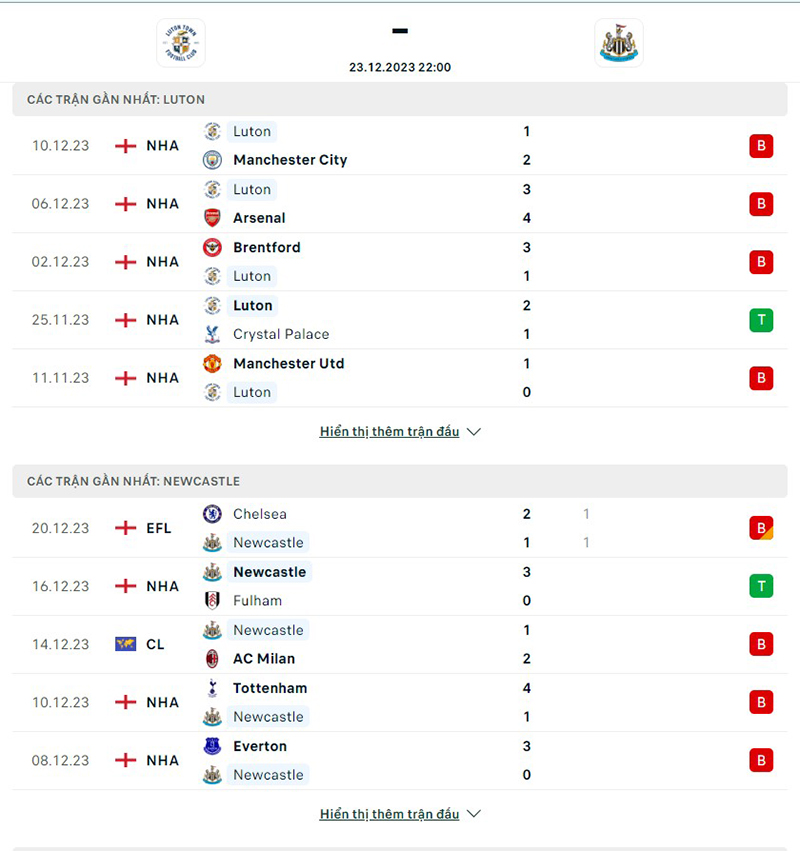
Task: Click the Arsenal club badge
Action: (213, 217)
